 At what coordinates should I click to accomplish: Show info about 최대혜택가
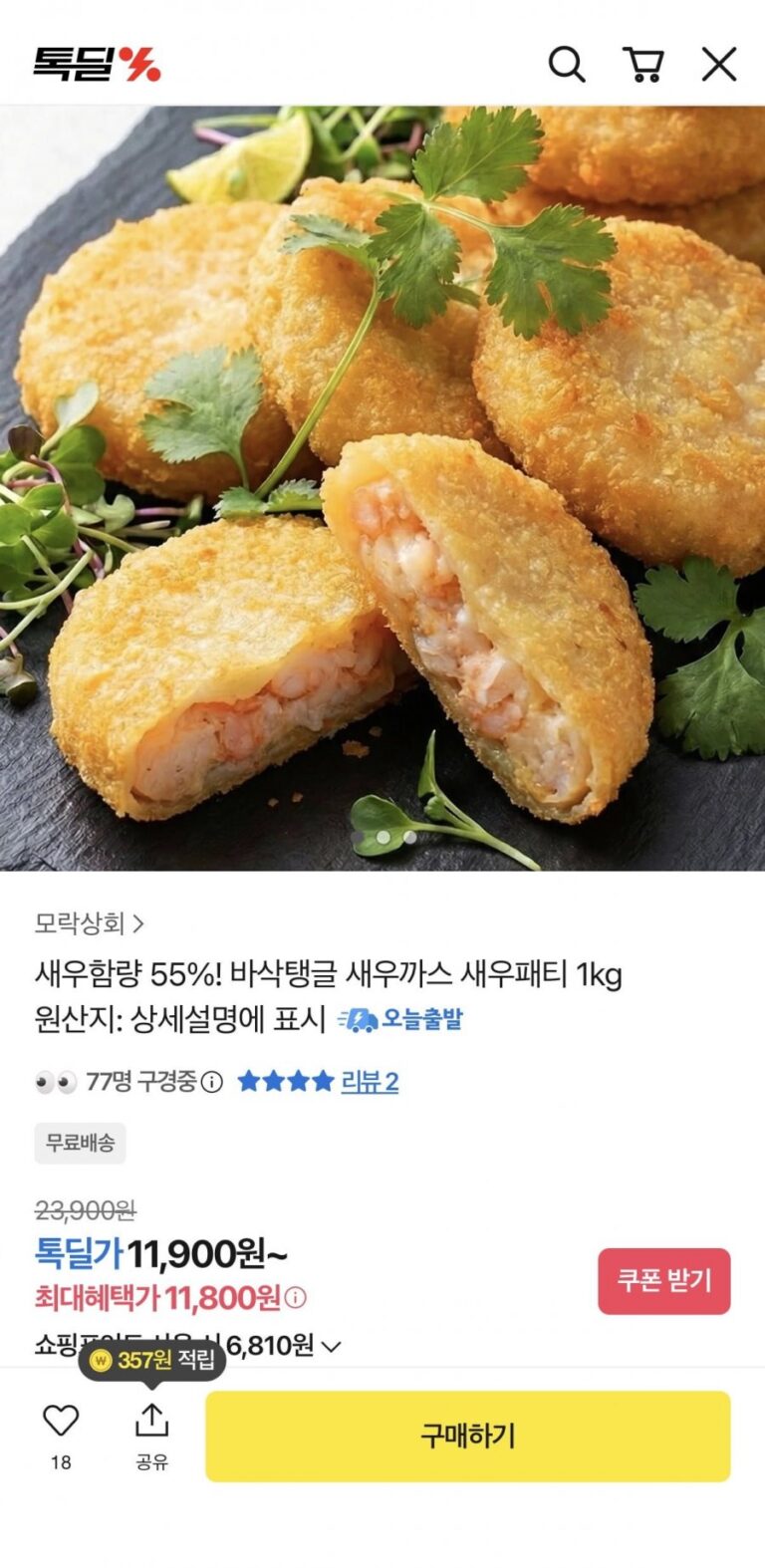click(x=296, y=1298)
